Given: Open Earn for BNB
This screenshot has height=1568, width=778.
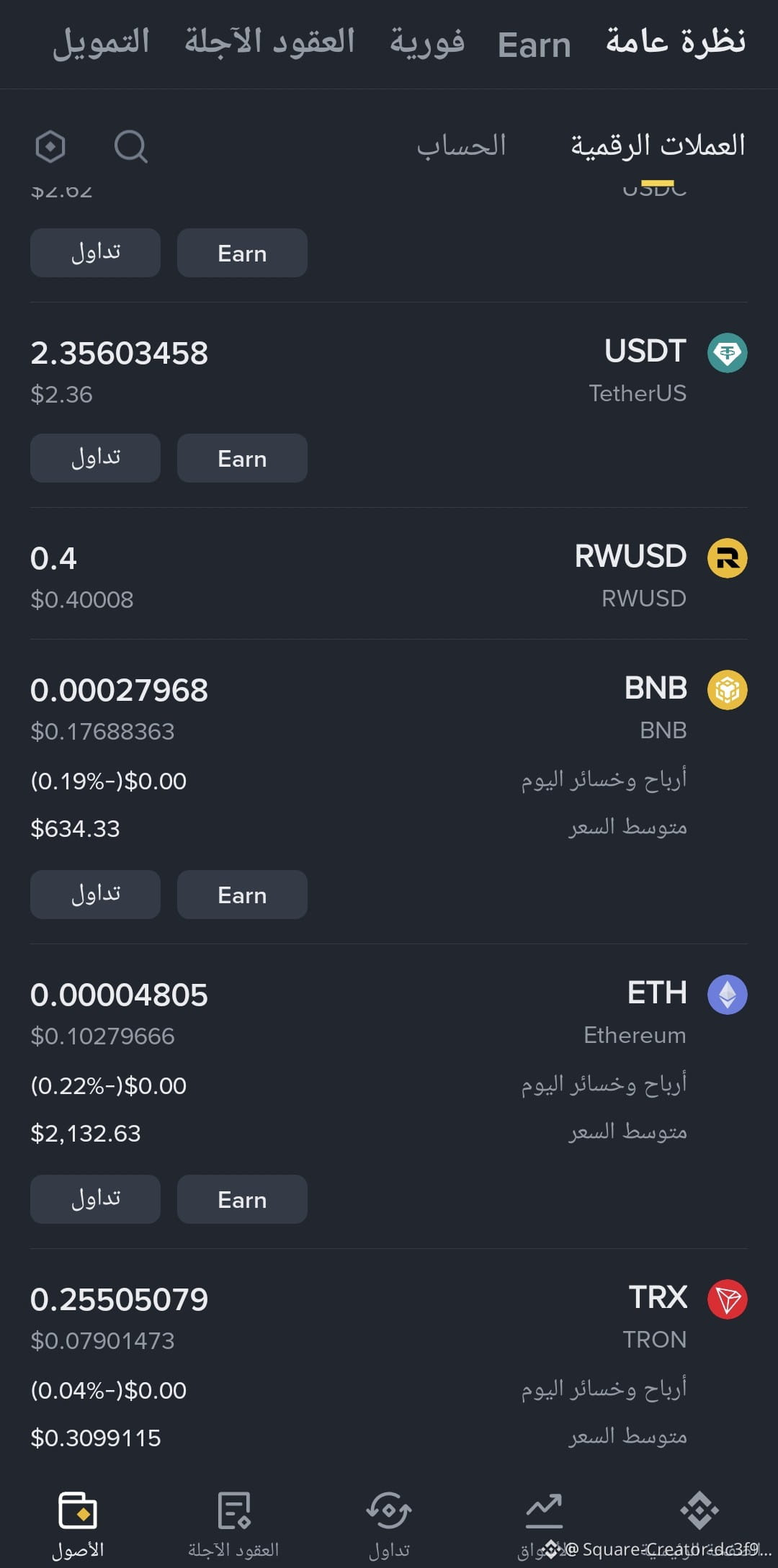Looking at the screenshot, I should 242,895.
